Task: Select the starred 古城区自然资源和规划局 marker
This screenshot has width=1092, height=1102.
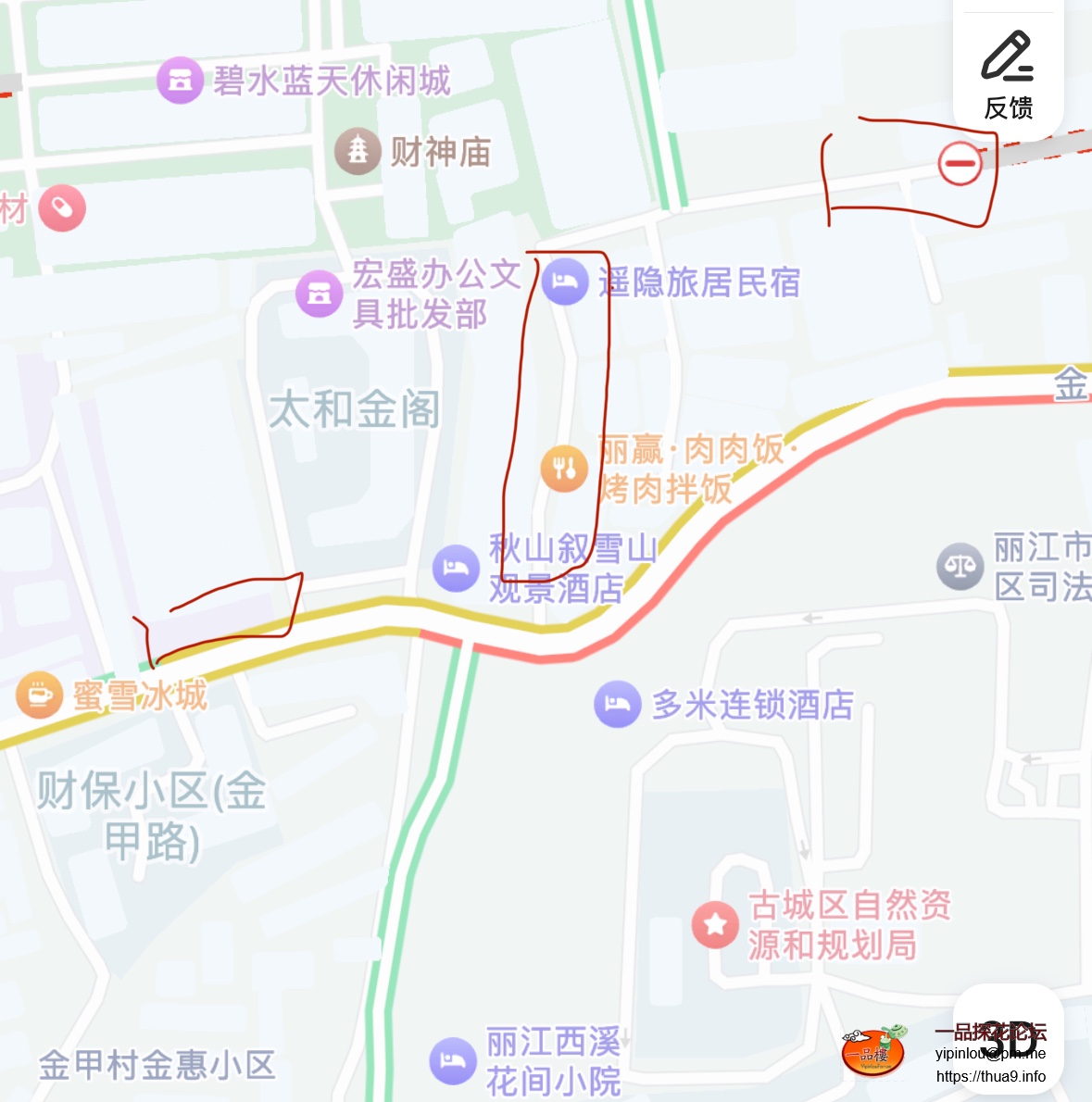Action: (715, 924)
